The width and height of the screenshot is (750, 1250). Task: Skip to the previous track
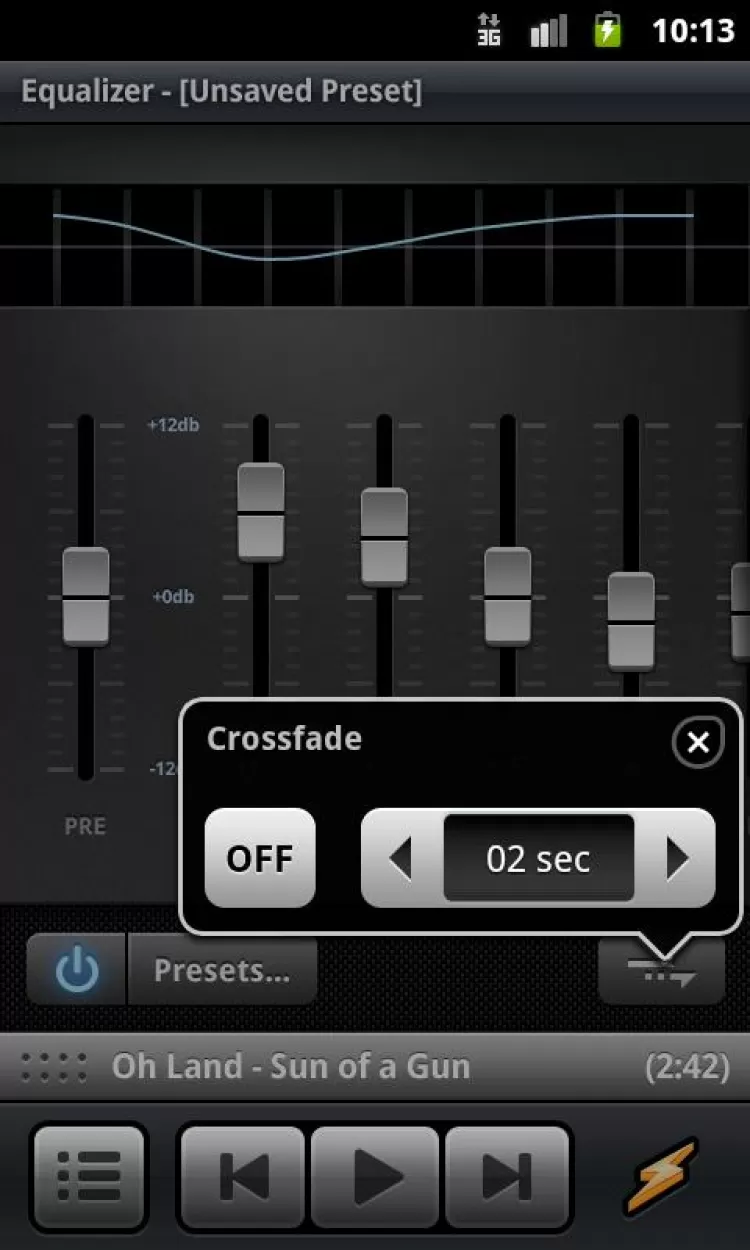[x=243, y=1177]
